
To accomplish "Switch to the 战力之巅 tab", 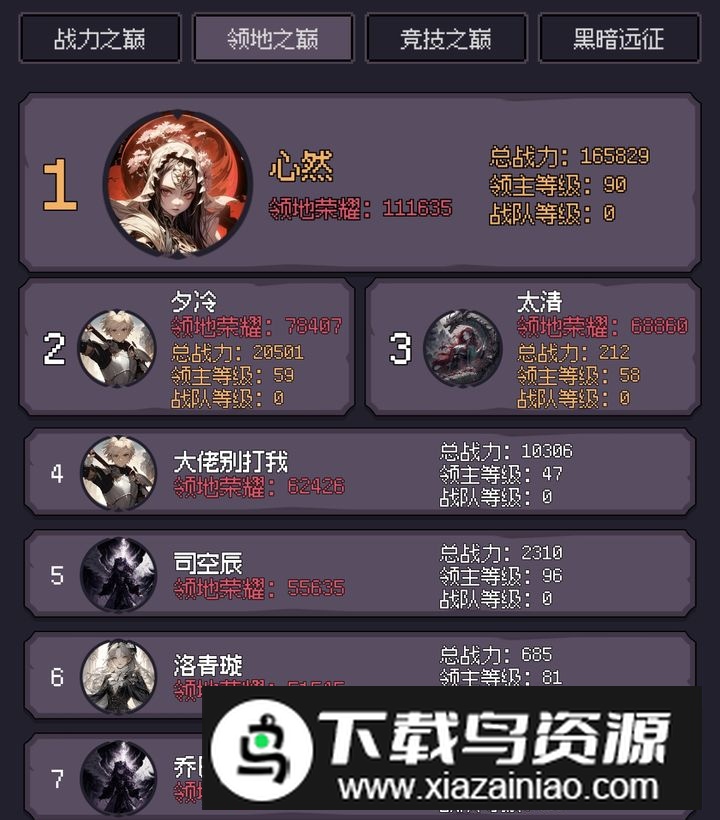I will [x=100, y=39].
